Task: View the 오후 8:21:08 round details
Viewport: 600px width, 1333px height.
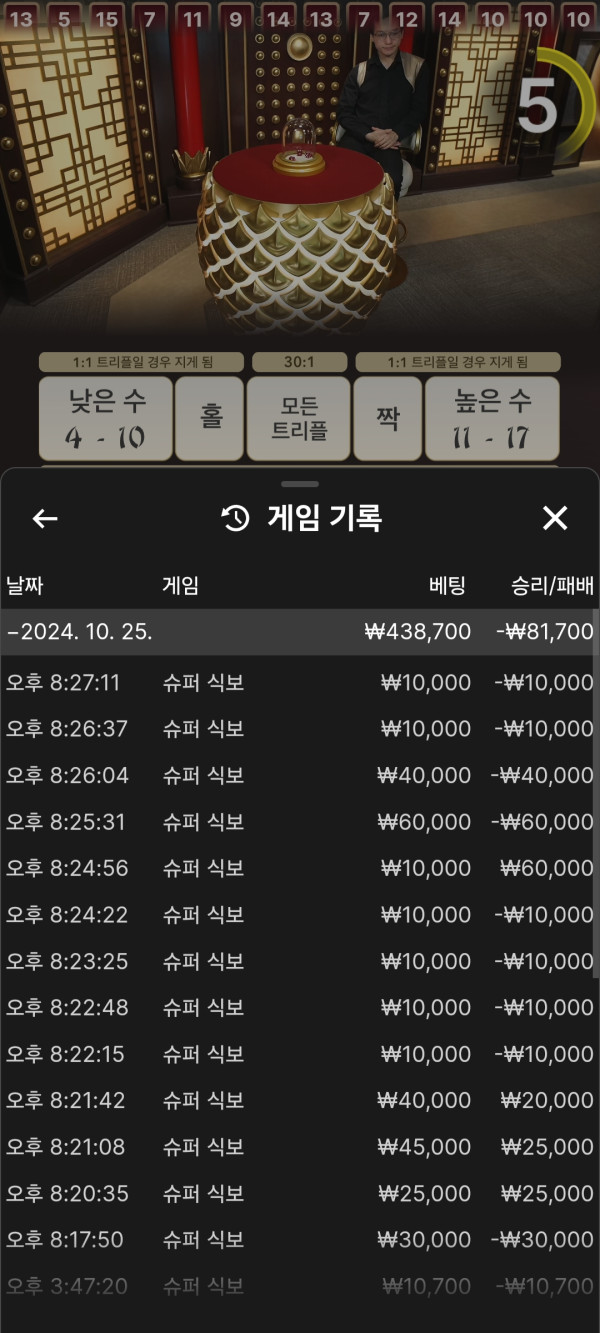Action: point(298,1147)
